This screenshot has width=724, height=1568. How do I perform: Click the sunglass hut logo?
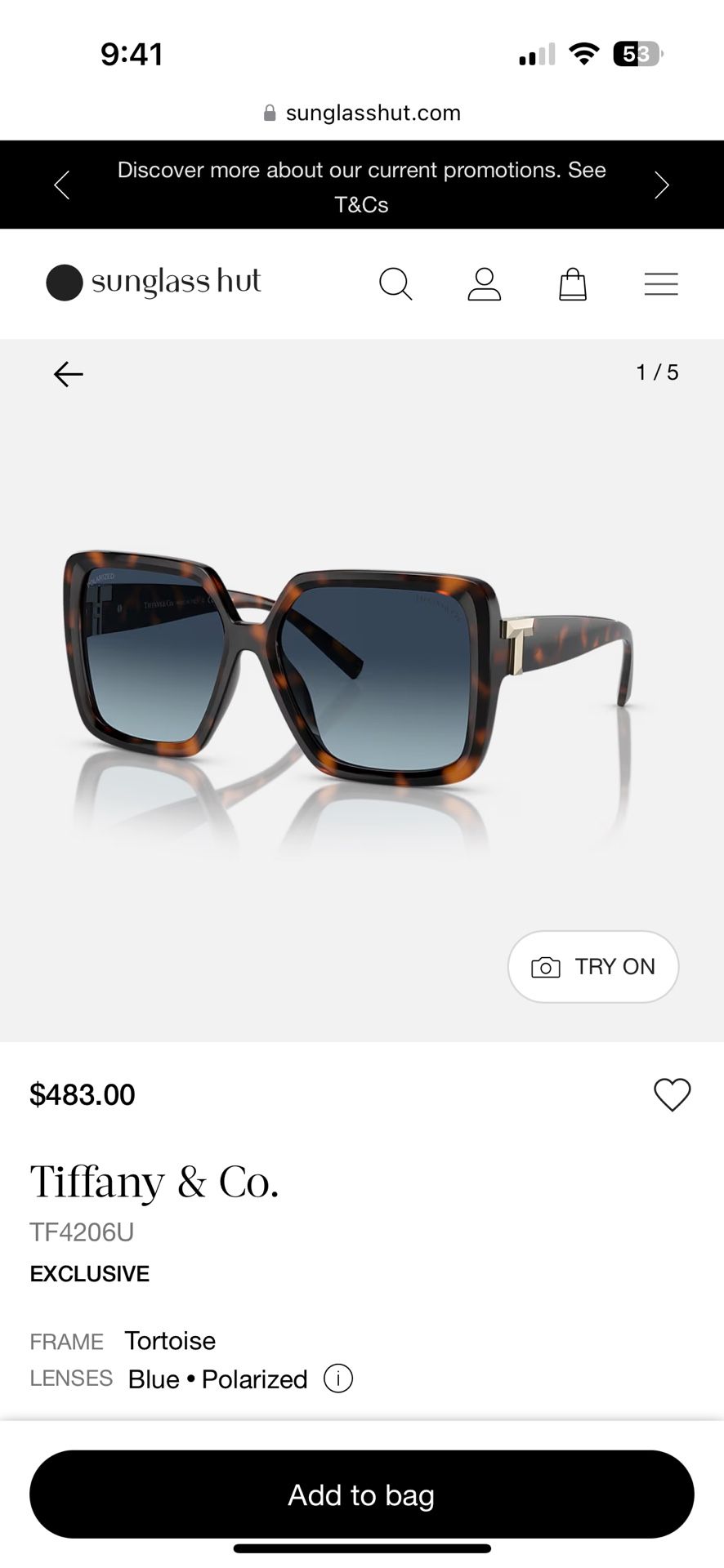(154, 283)
